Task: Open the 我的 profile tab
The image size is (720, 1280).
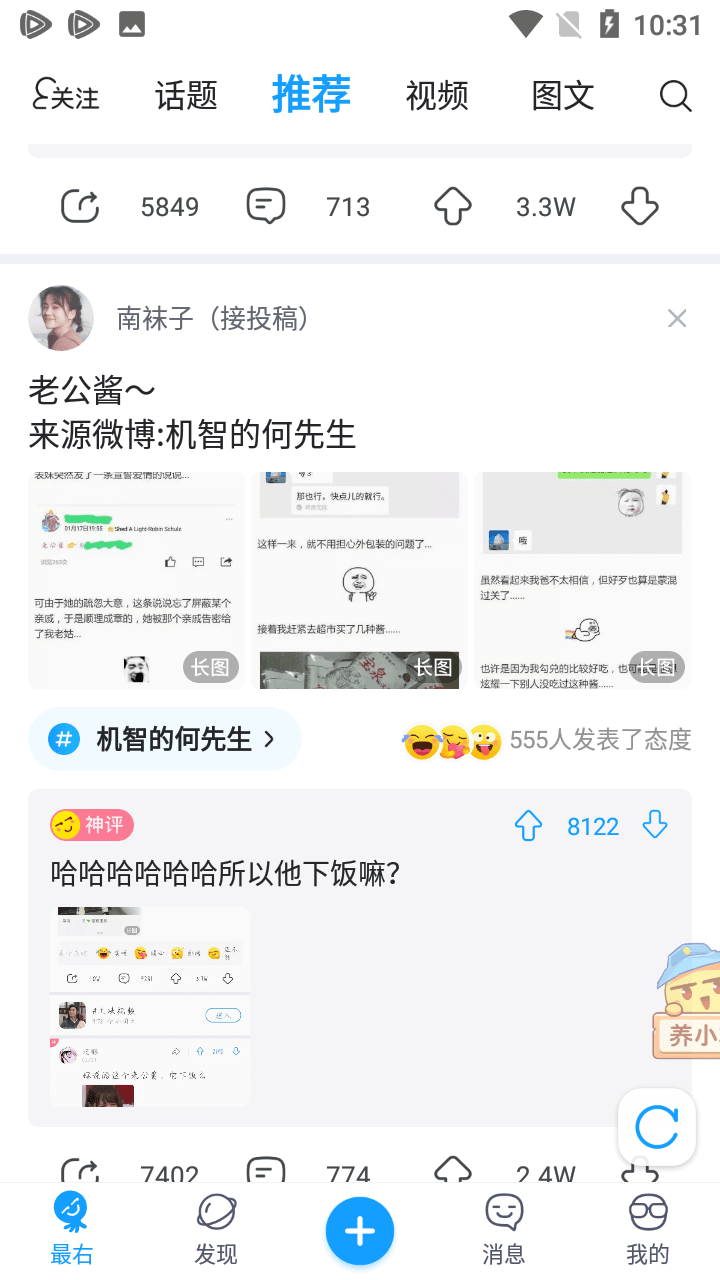Action: click(648, 1230)
